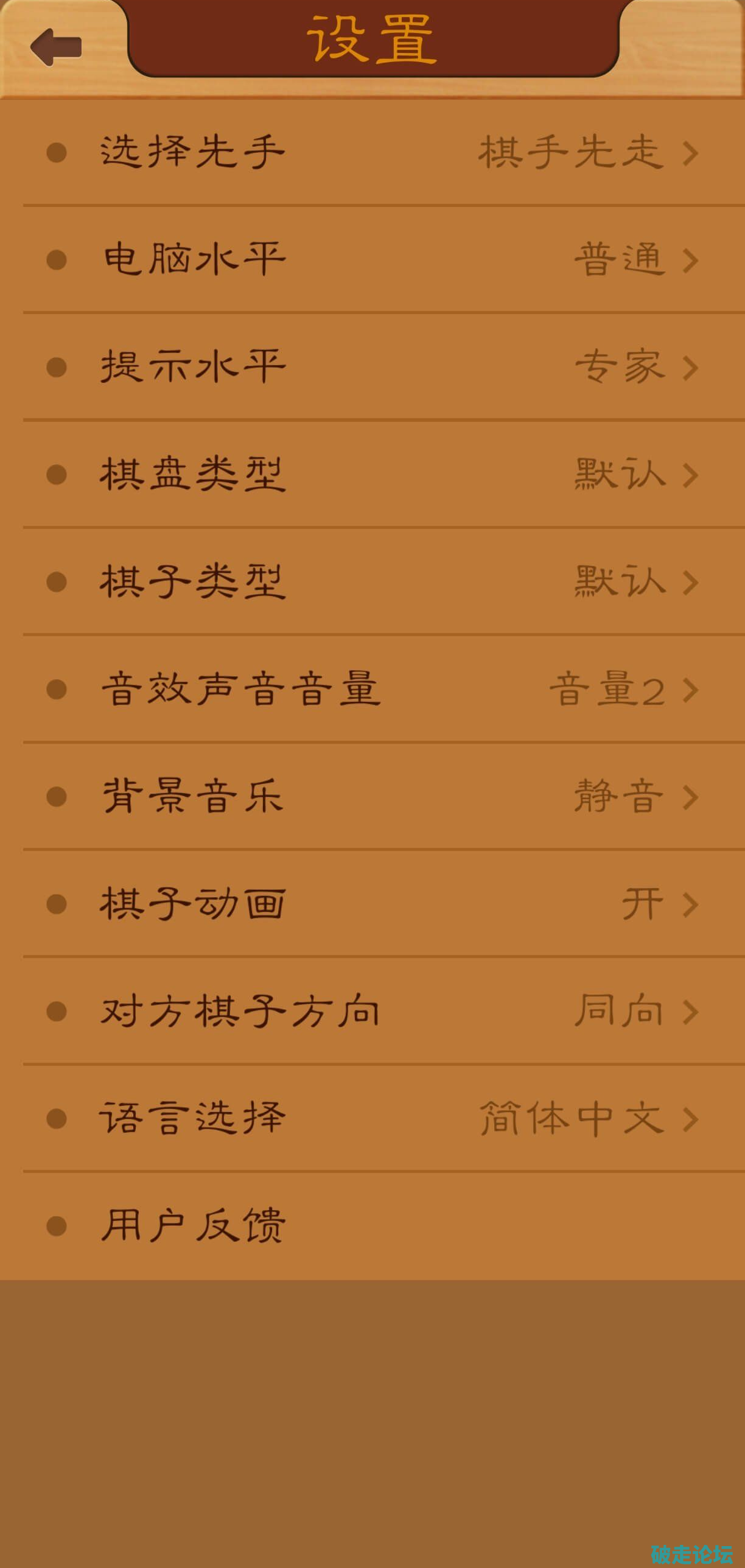Viewport: 745px width, 1568px height.
Task: Go back using the arrow icon
Action: pyautogui.click(x=56, y=46)
